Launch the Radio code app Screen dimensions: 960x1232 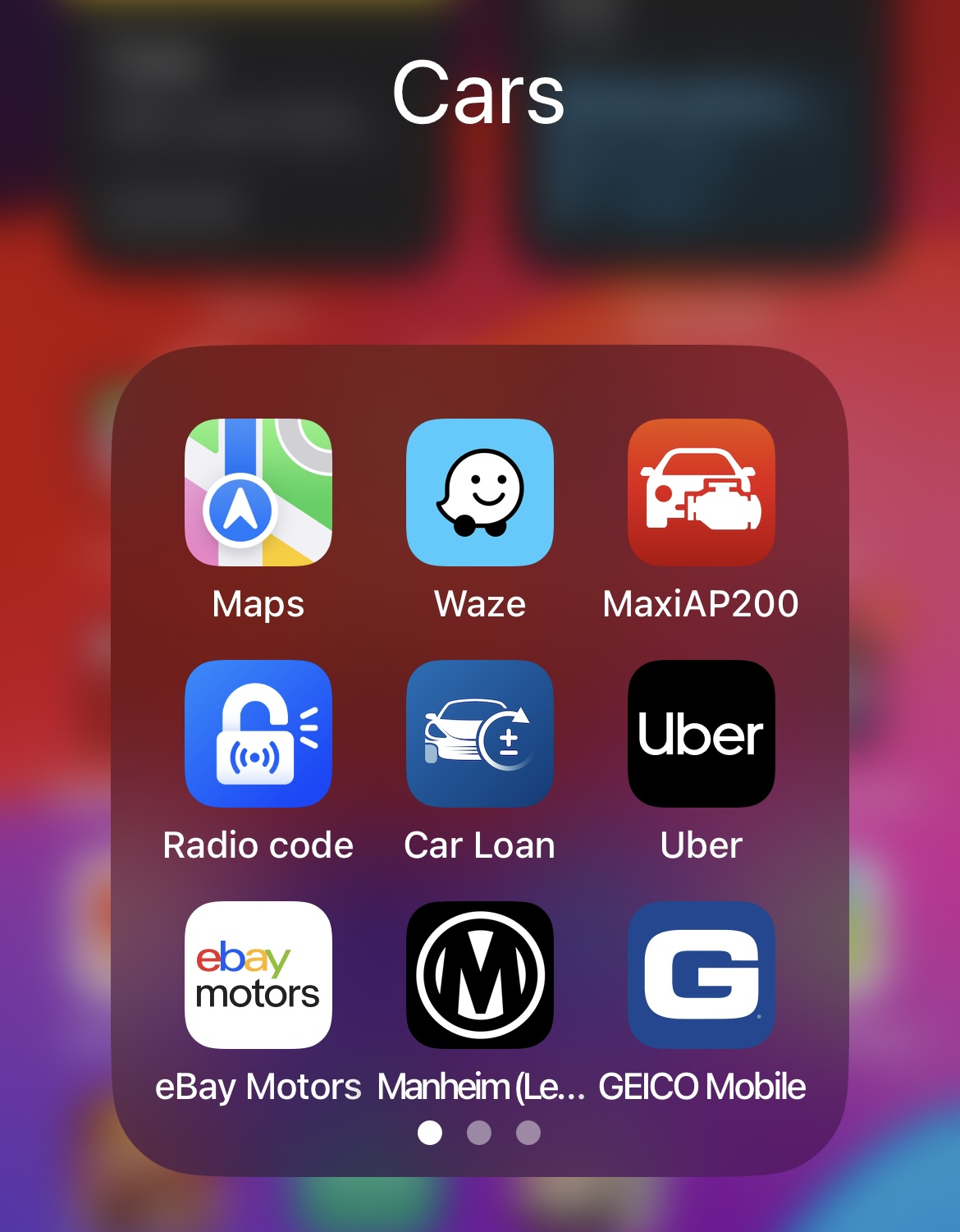pyautogui.click(x=258, y=734)
